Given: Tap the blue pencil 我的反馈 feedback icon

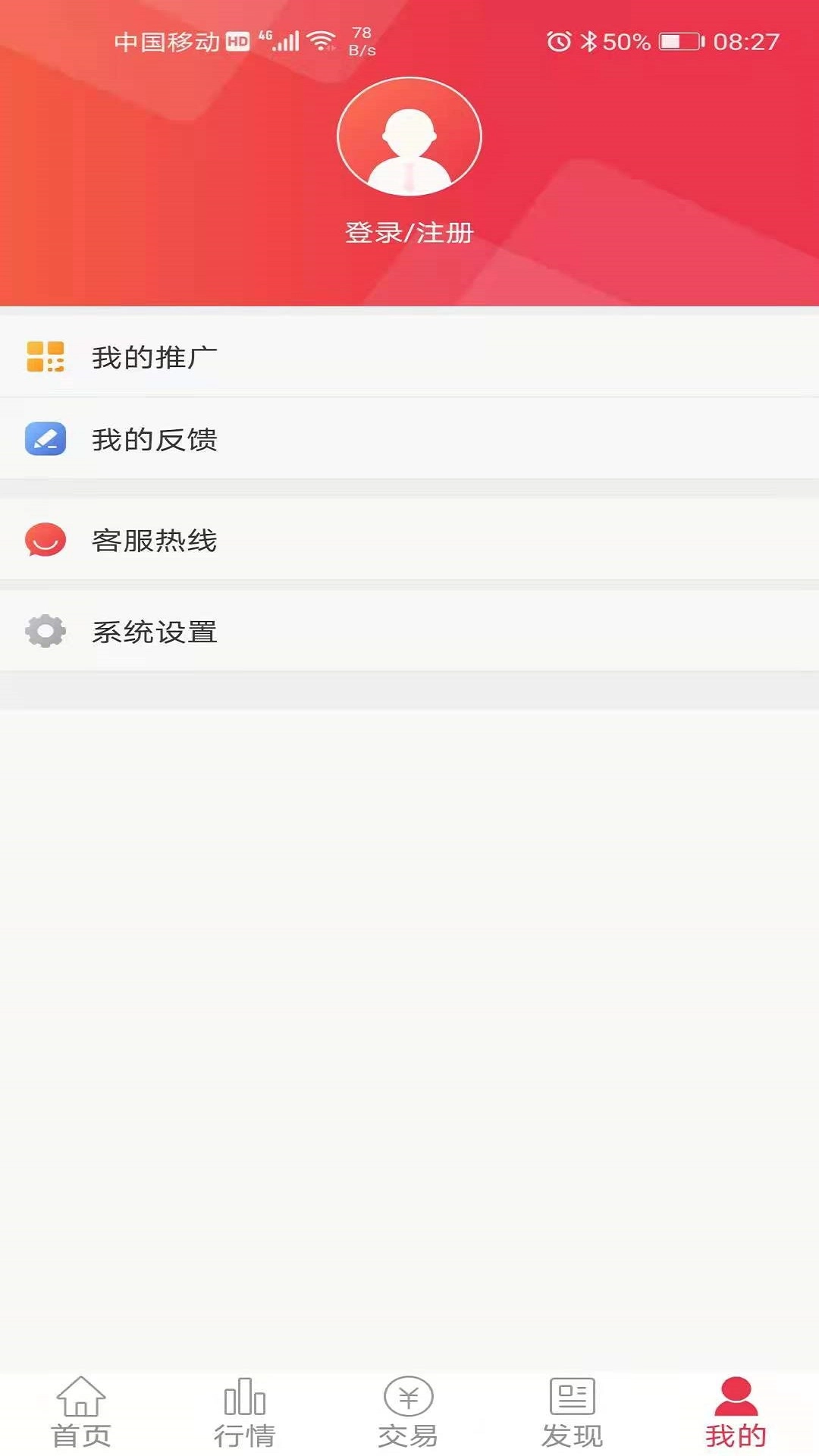Looking at the screenshot, I should click(45, 440).
